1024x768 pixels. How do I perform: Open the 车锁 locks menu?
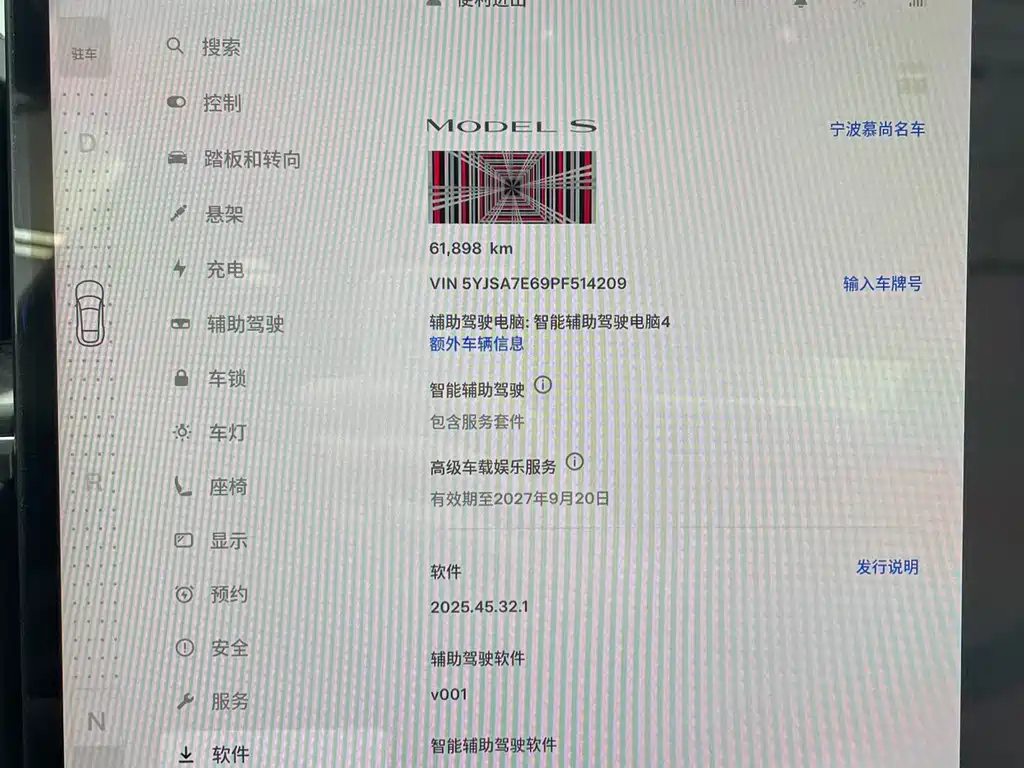(227, 379)
